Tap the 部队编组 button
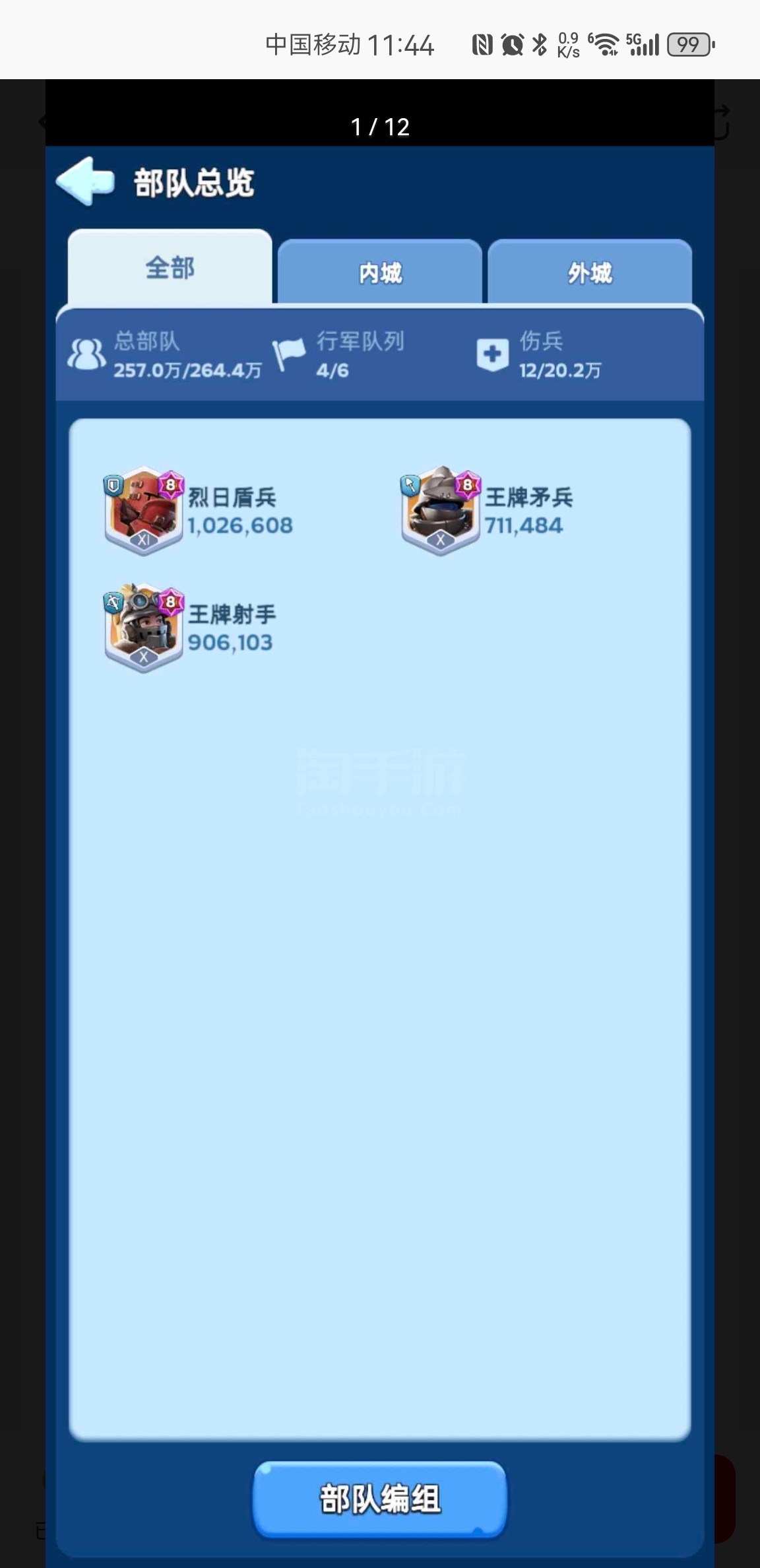 (x=380, y=1498)
